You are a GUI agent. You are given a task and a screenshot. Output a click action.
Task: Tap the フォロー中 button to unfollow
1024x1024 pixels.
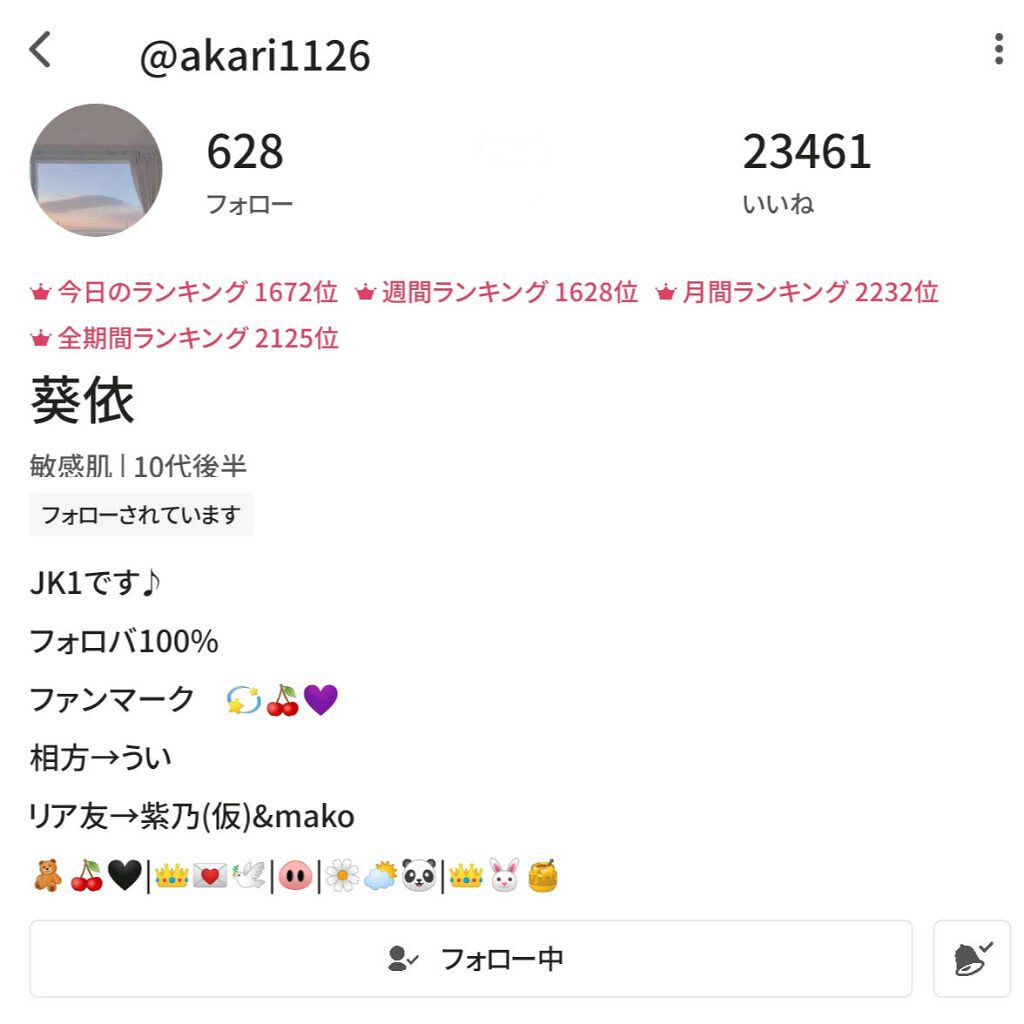471,959
